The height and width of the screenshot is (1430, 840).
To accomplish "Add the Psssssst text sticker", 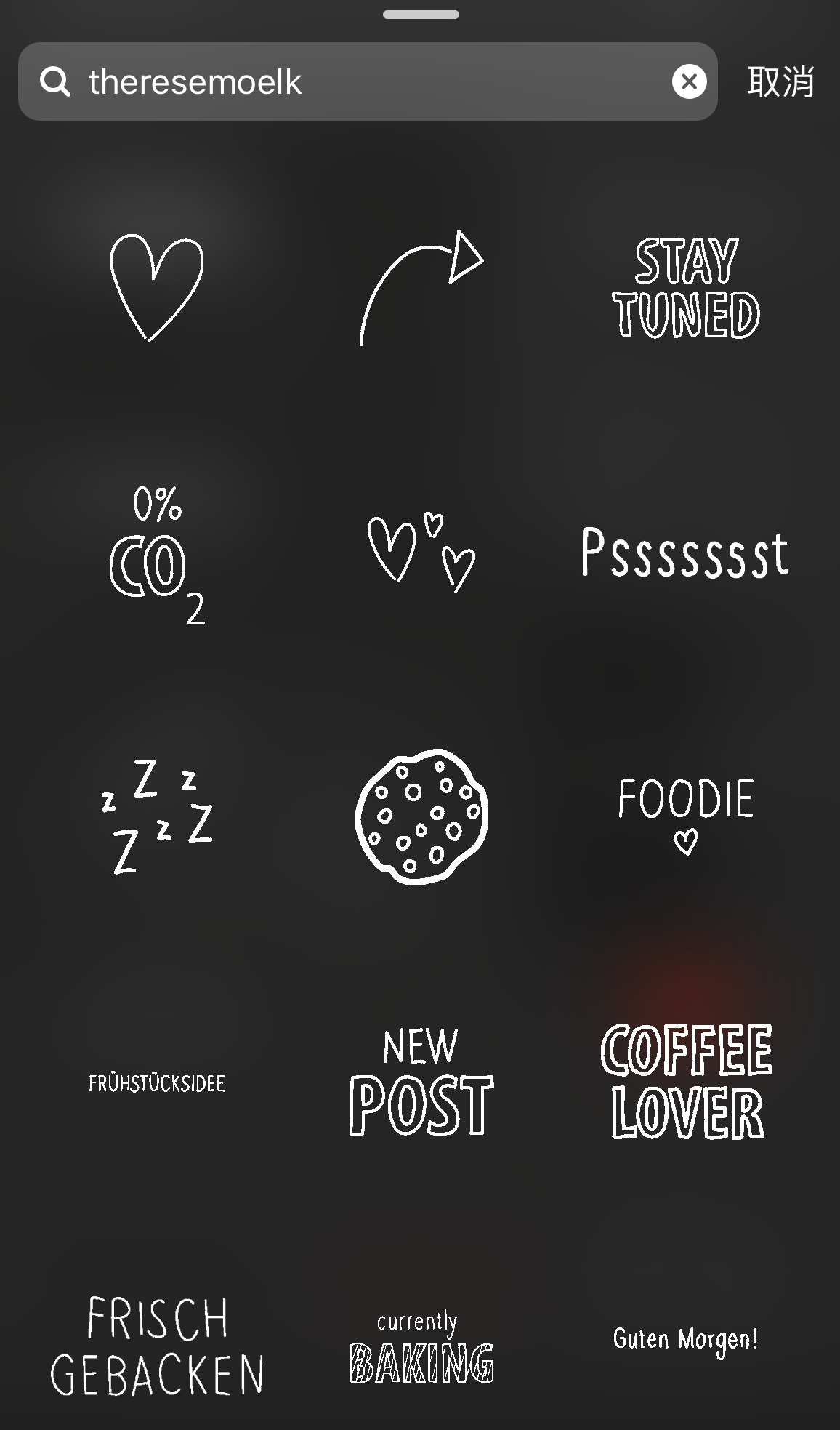I will [684, 553].
